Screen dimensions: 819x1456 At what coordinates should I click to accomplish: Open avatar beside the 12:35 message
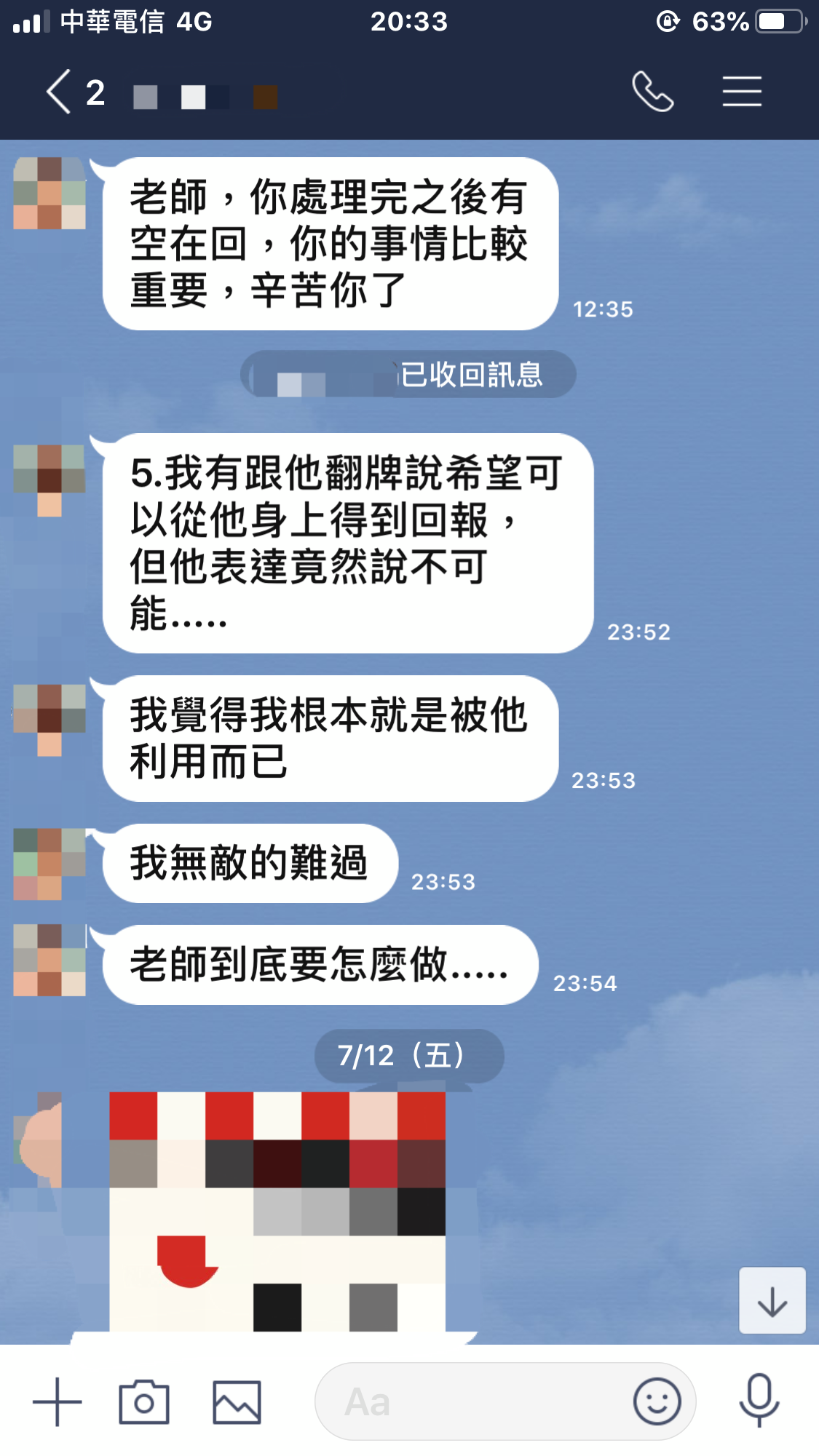[50, 194]
